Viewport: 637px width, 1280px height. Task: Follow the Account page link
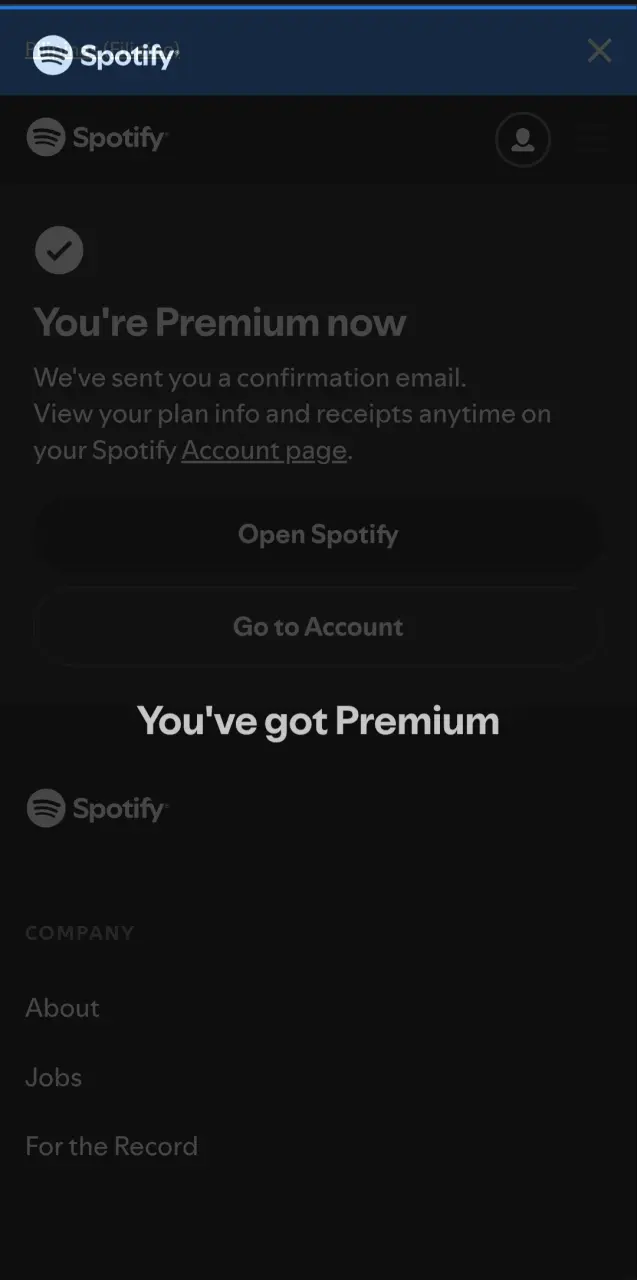(x=264, y=451)
